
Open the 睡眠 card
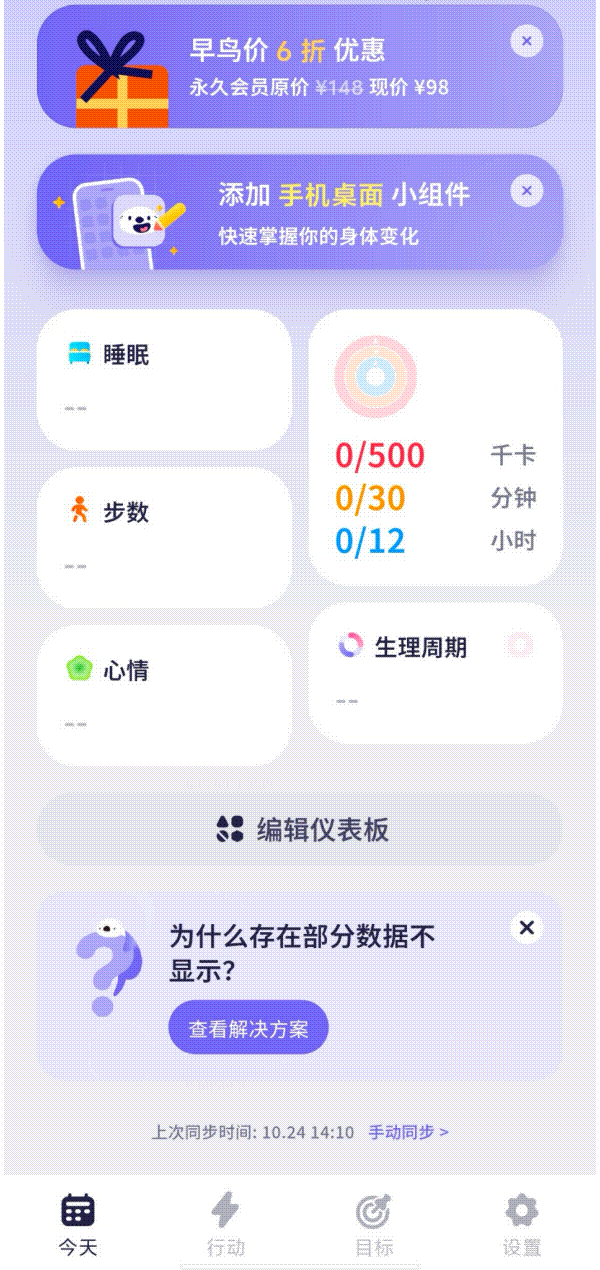coord(164,380)
